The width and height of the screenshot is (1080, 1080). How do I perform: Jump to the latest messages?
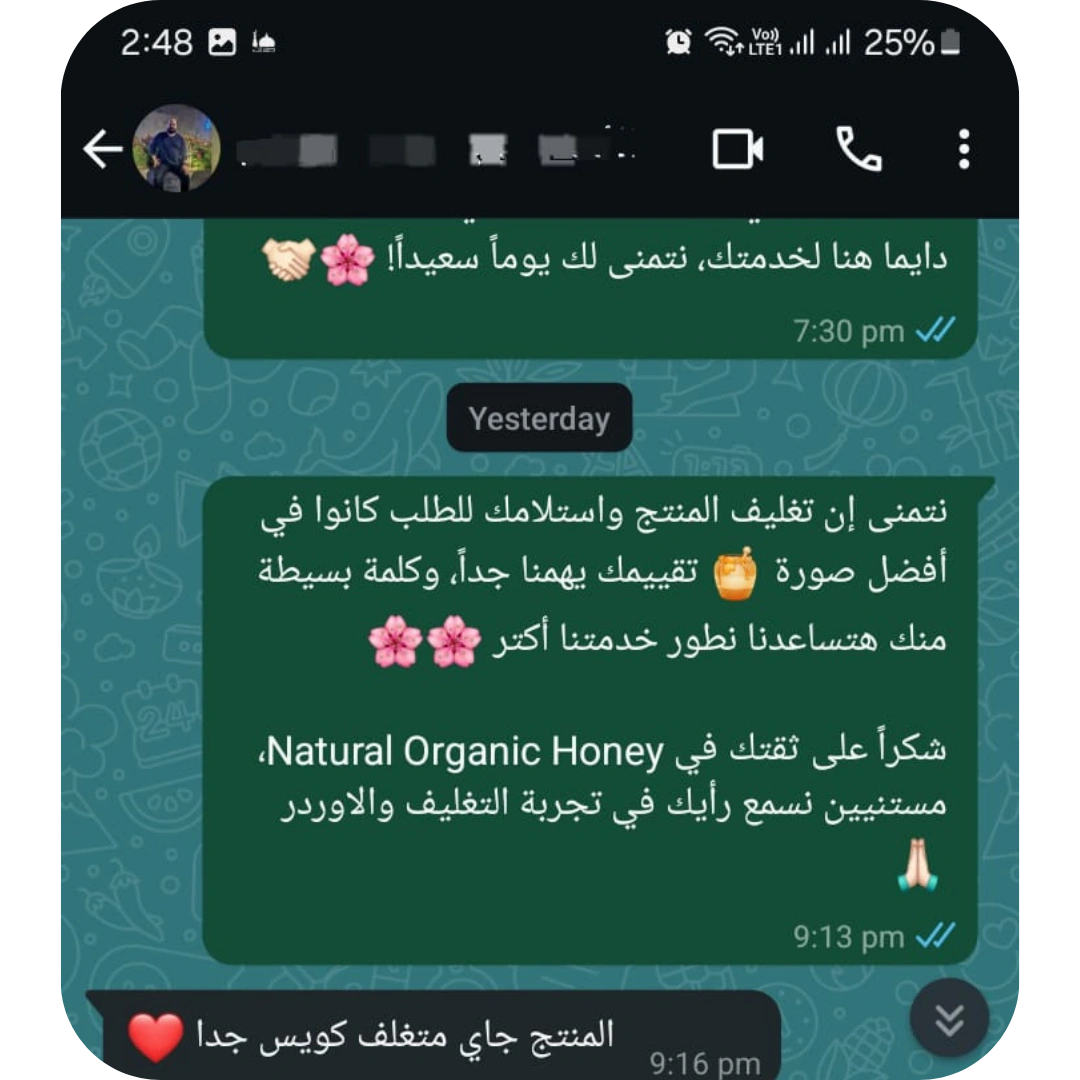pos(949,1019)
